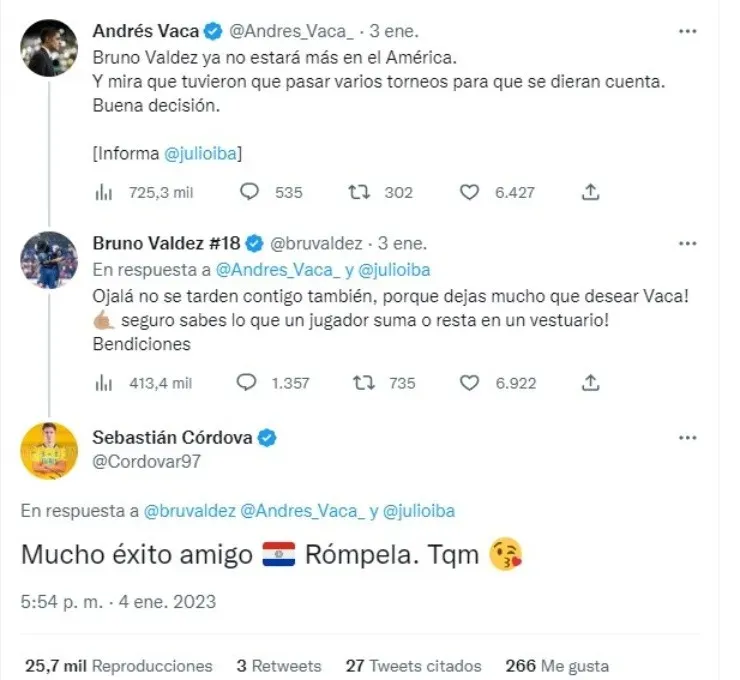Open Bruno Valdez's profile avatar
The width and height of the screenshot is (740, 680).
pyautogui.click(x=49, y=260)
